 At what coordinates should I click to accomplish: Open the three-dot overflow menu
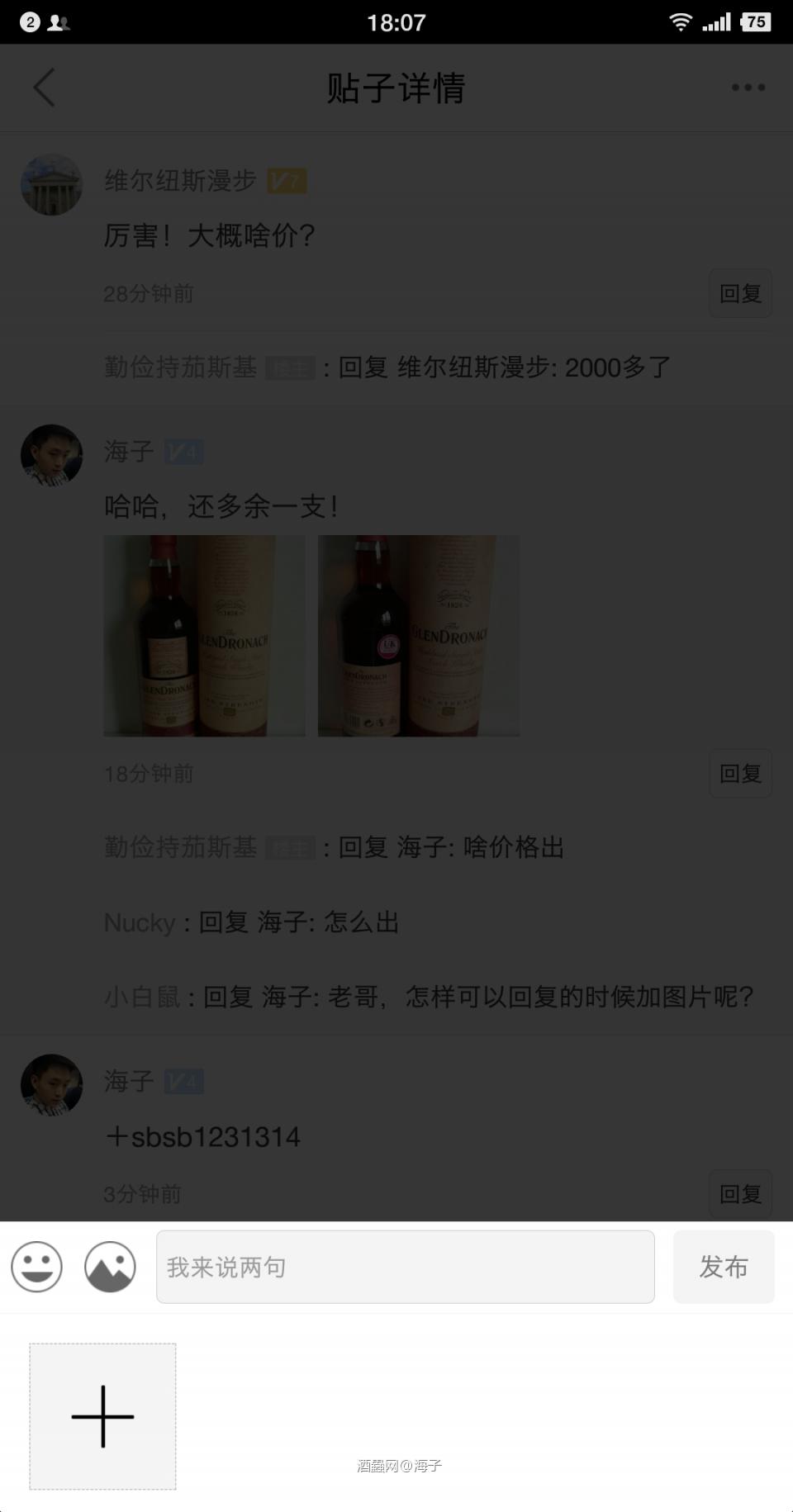(x=746, y=87)
